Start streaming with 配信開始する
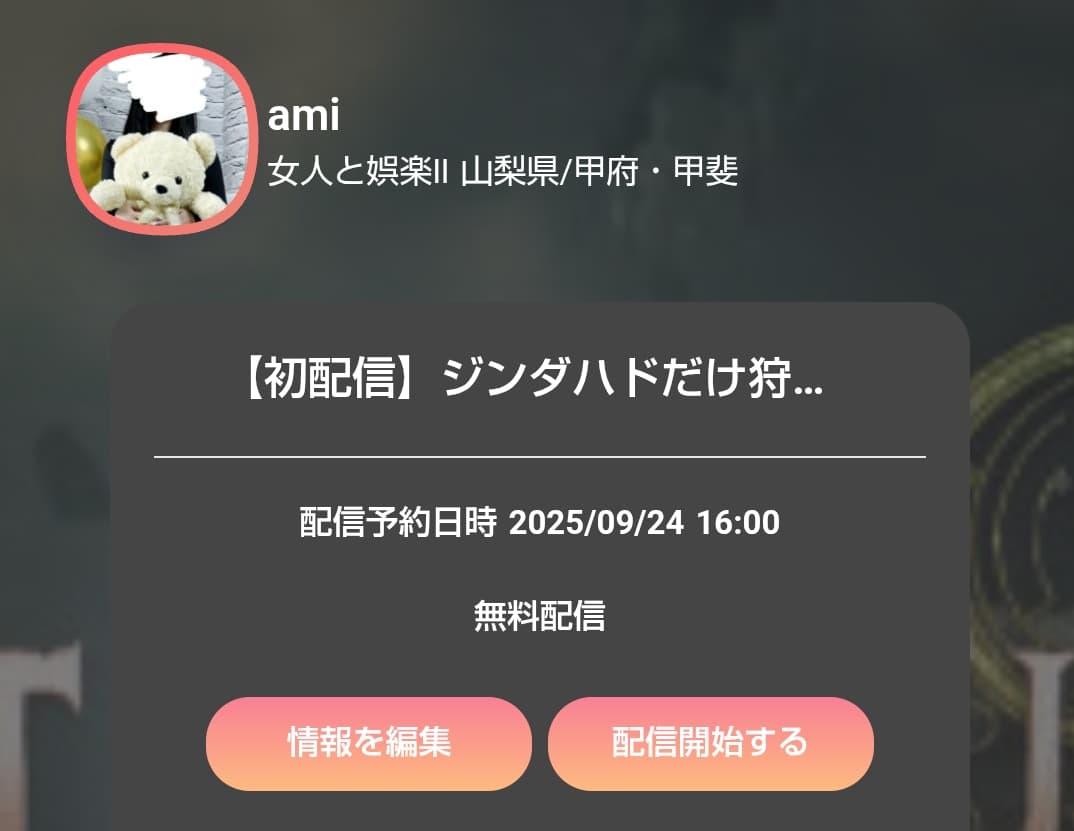1074x831 pixels. (x=710, y=743)
